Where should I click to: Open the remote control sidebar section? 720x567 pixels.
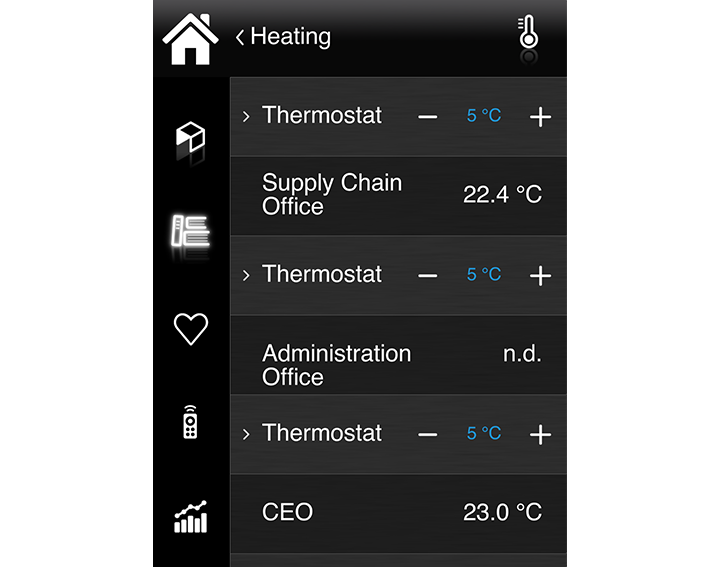click(x=190, y=423)
